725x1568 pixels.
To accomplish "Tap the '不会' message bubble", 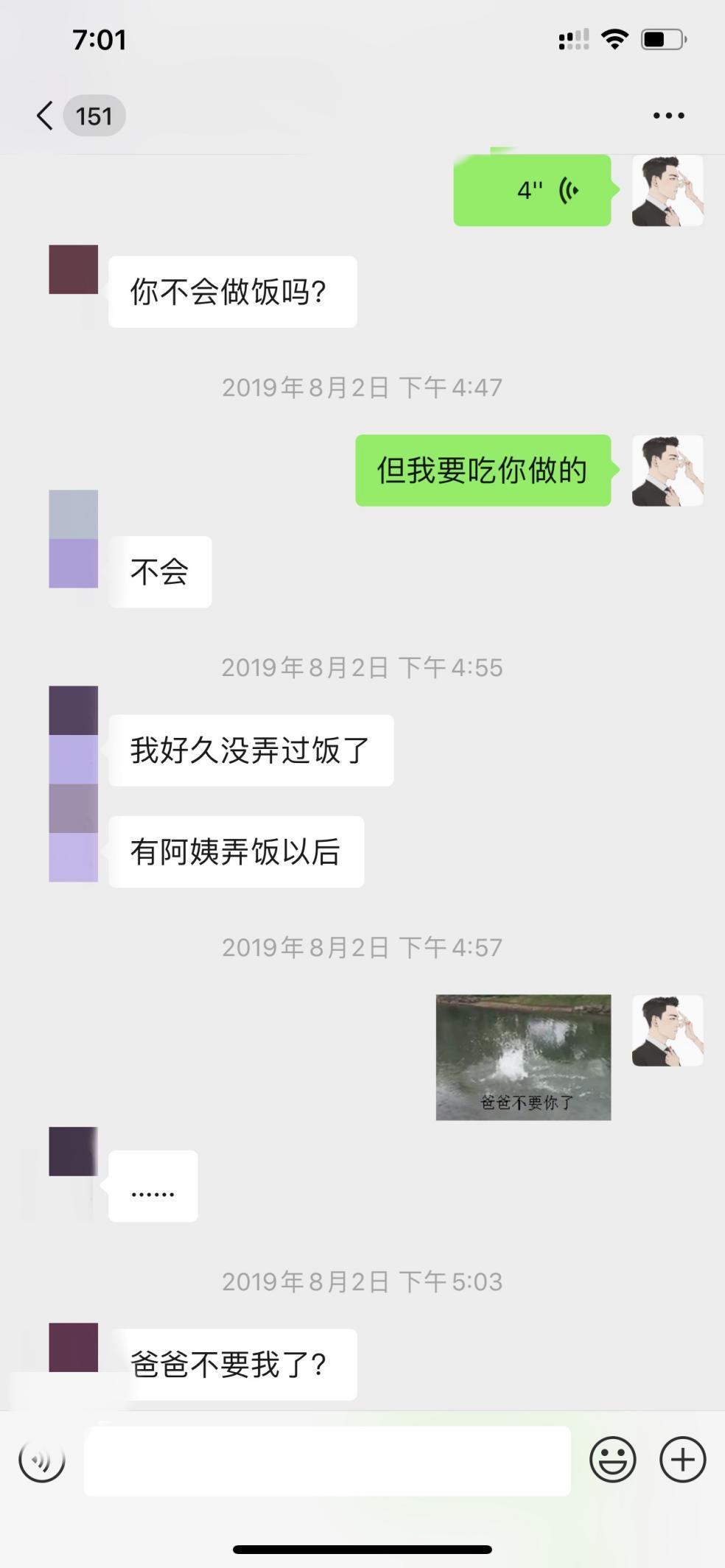I will pyautogui.click(x=160, y=572).
